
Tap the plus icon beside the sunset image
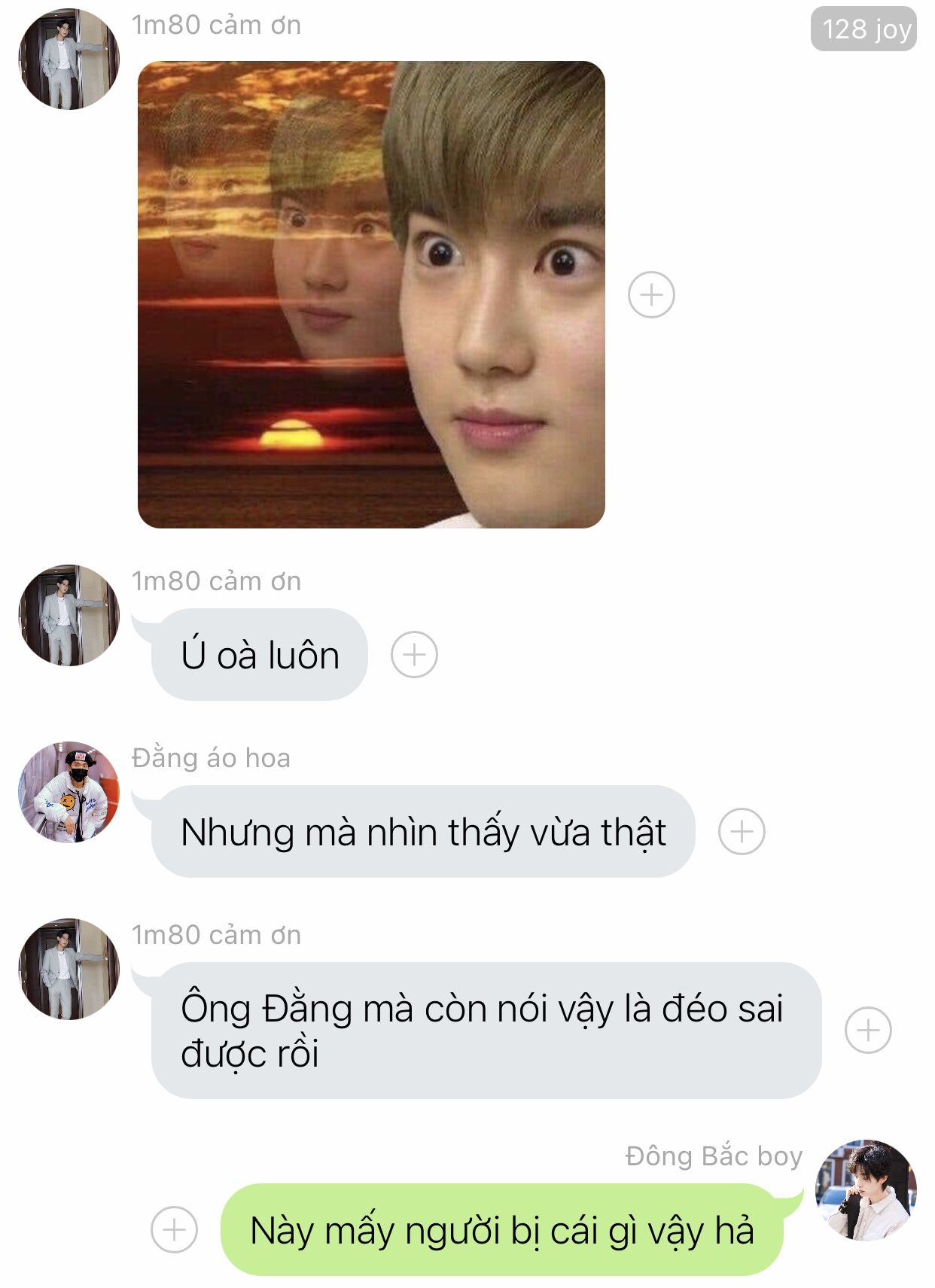(x=651, y=294)
